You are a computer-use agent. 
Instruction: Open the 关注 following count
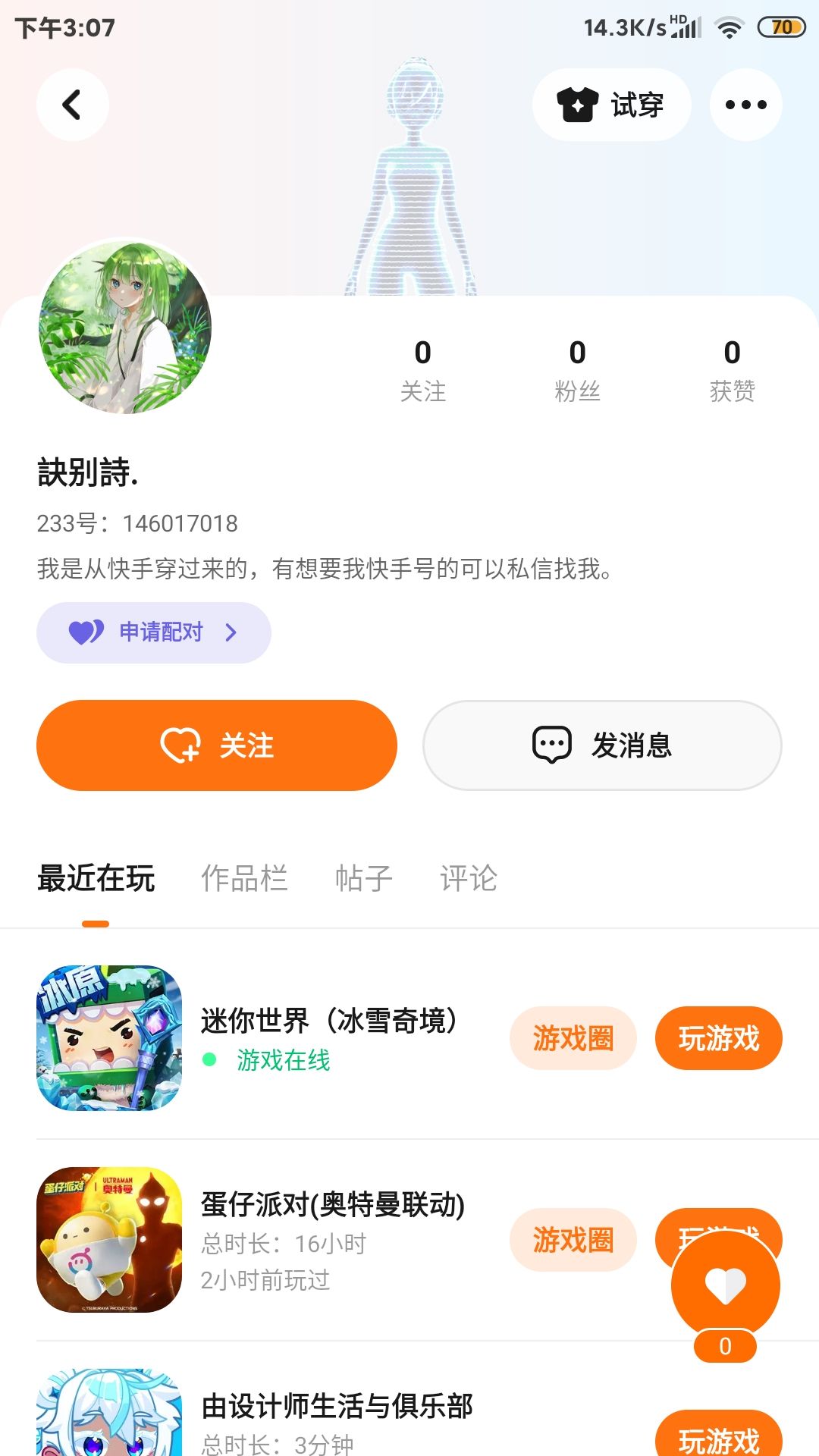[422, 369]
